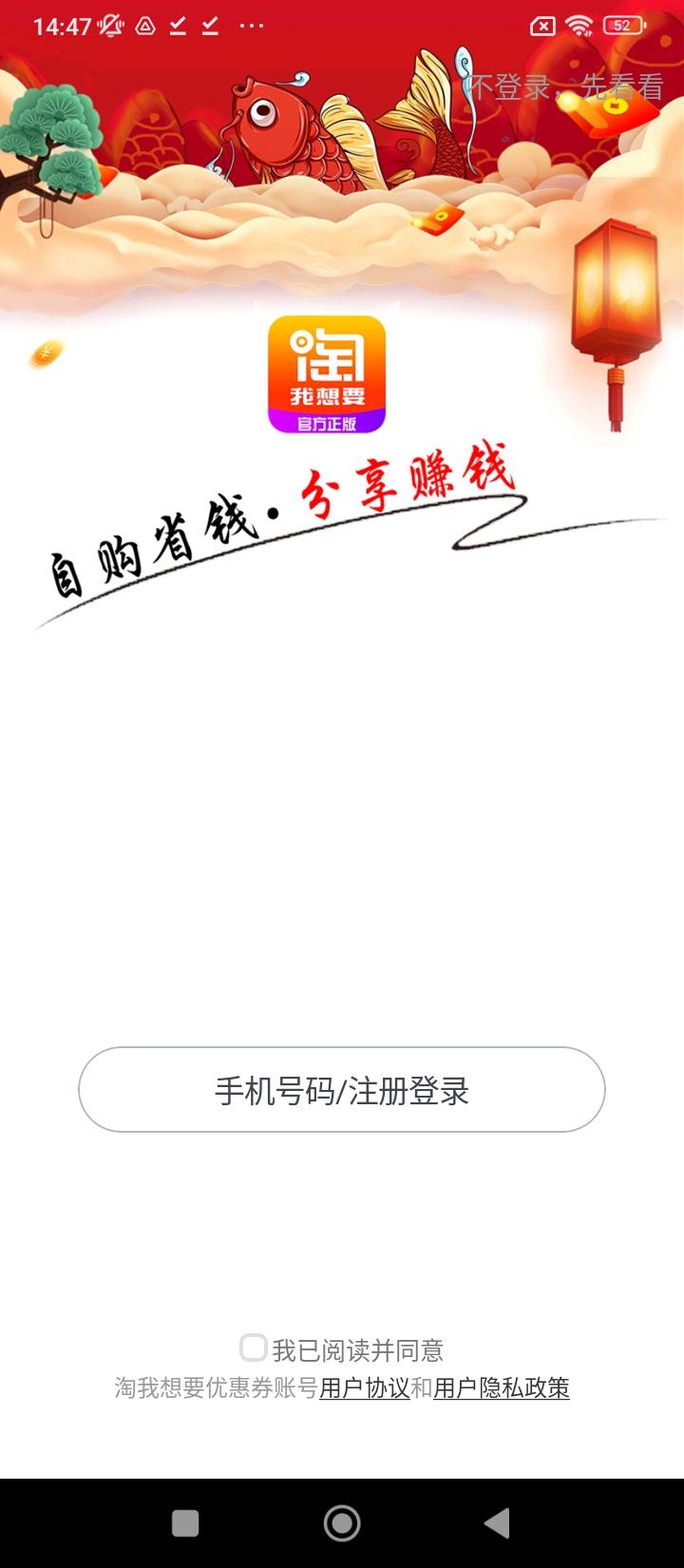
Task: Open 用户协议 user agreement
Action: (x=365, y=1389)
